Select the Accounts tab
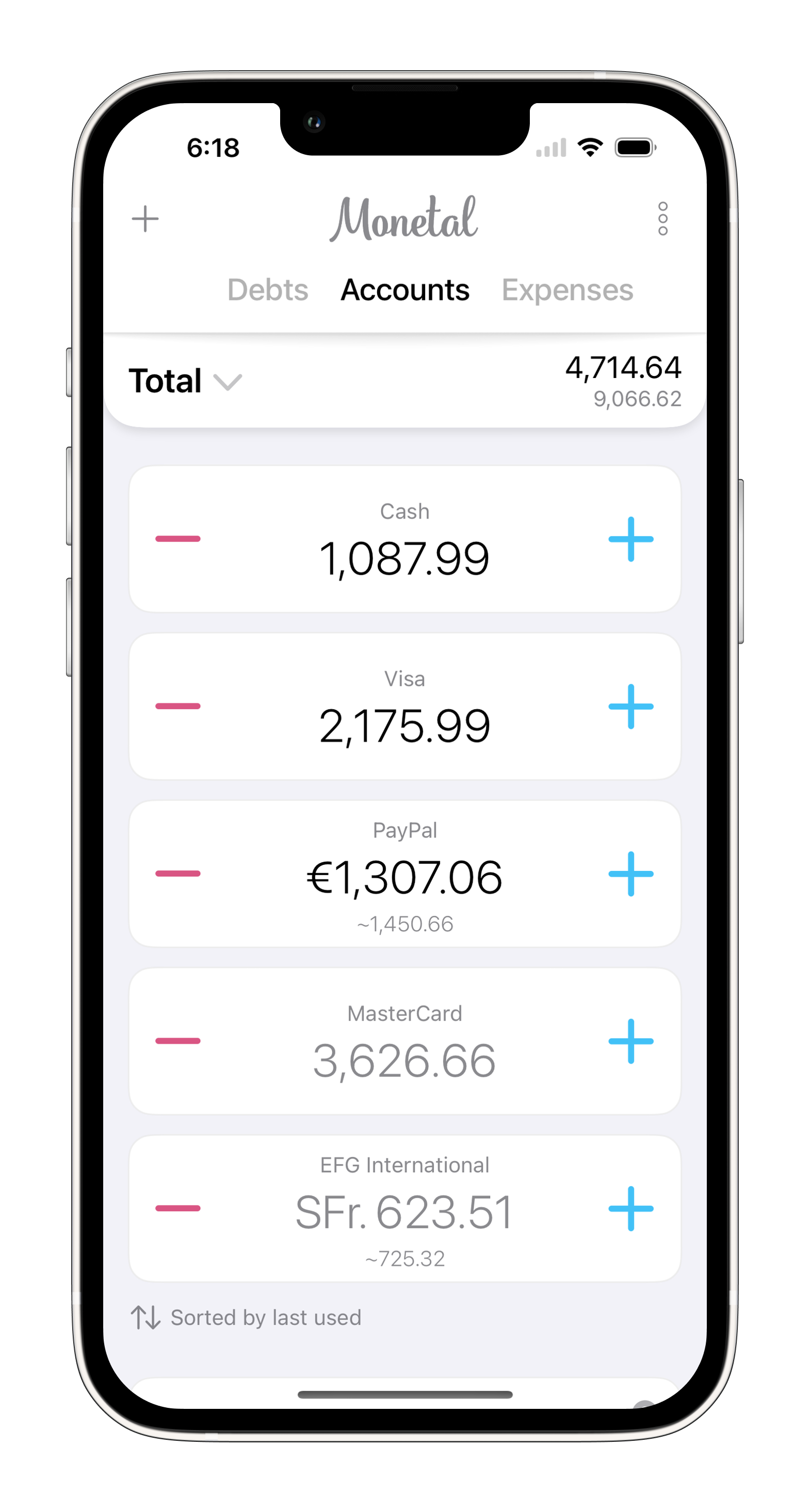Viewport: 810px width, 1512px height. 404,290
